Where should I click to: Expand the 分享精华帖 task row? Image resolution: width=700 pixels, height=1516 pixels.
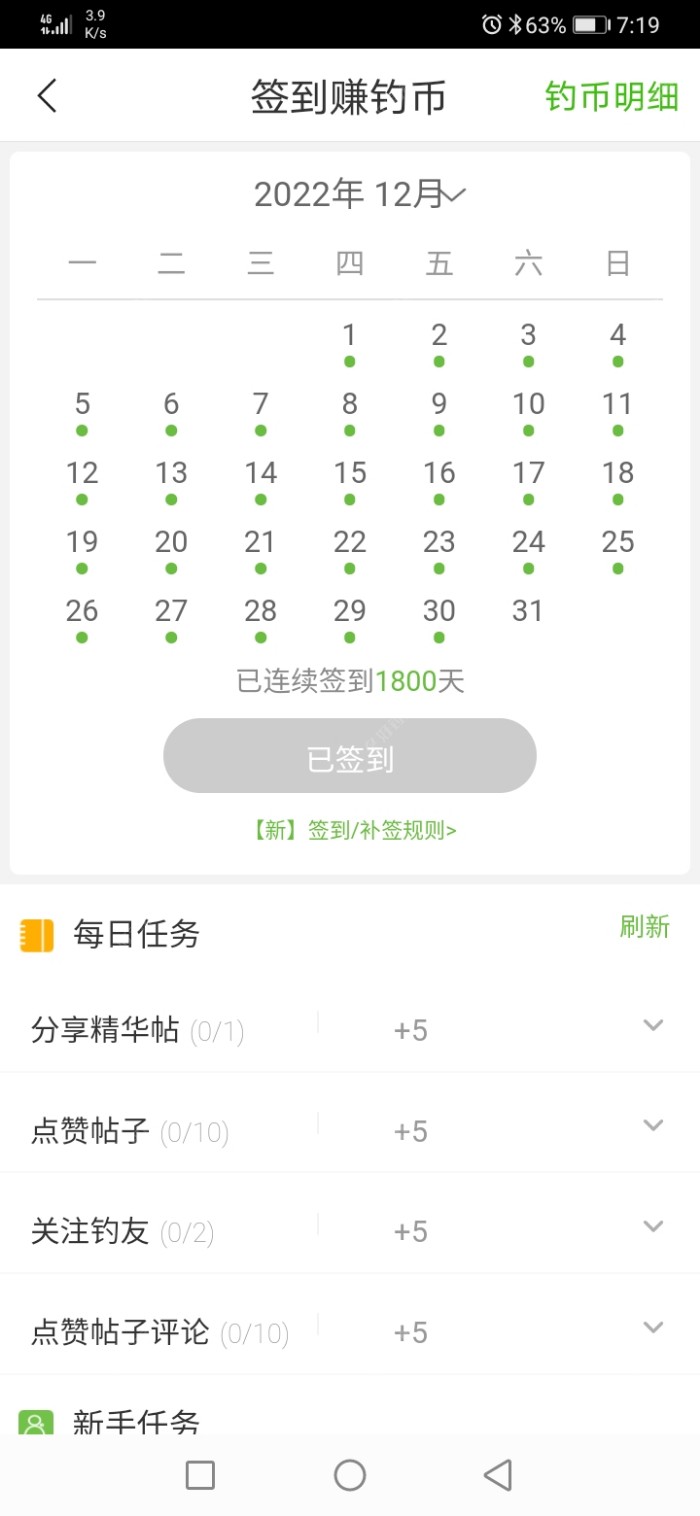coord(653,1025)
